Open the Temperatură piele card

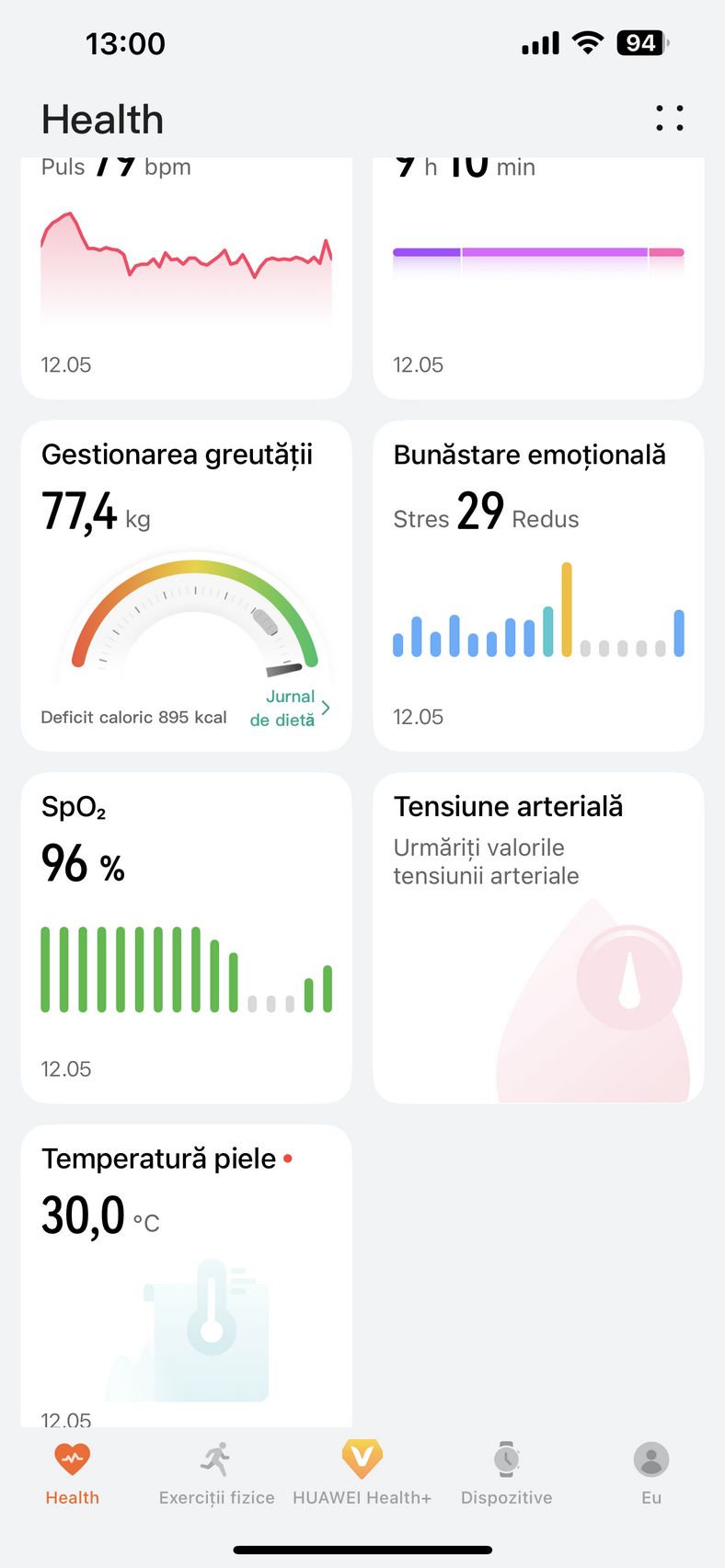click(x=187, y=1276)
